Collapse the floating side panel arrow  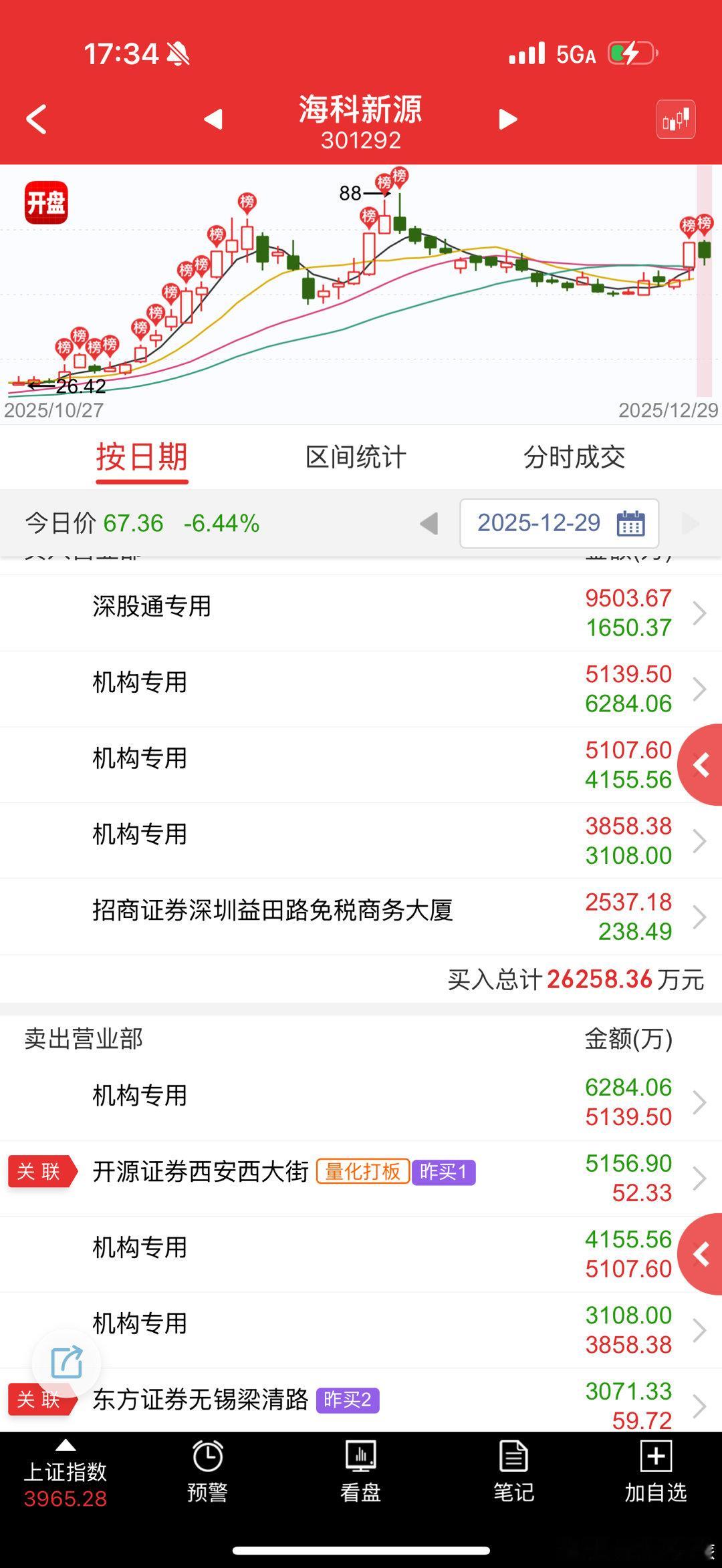click(x=701, y=765)
